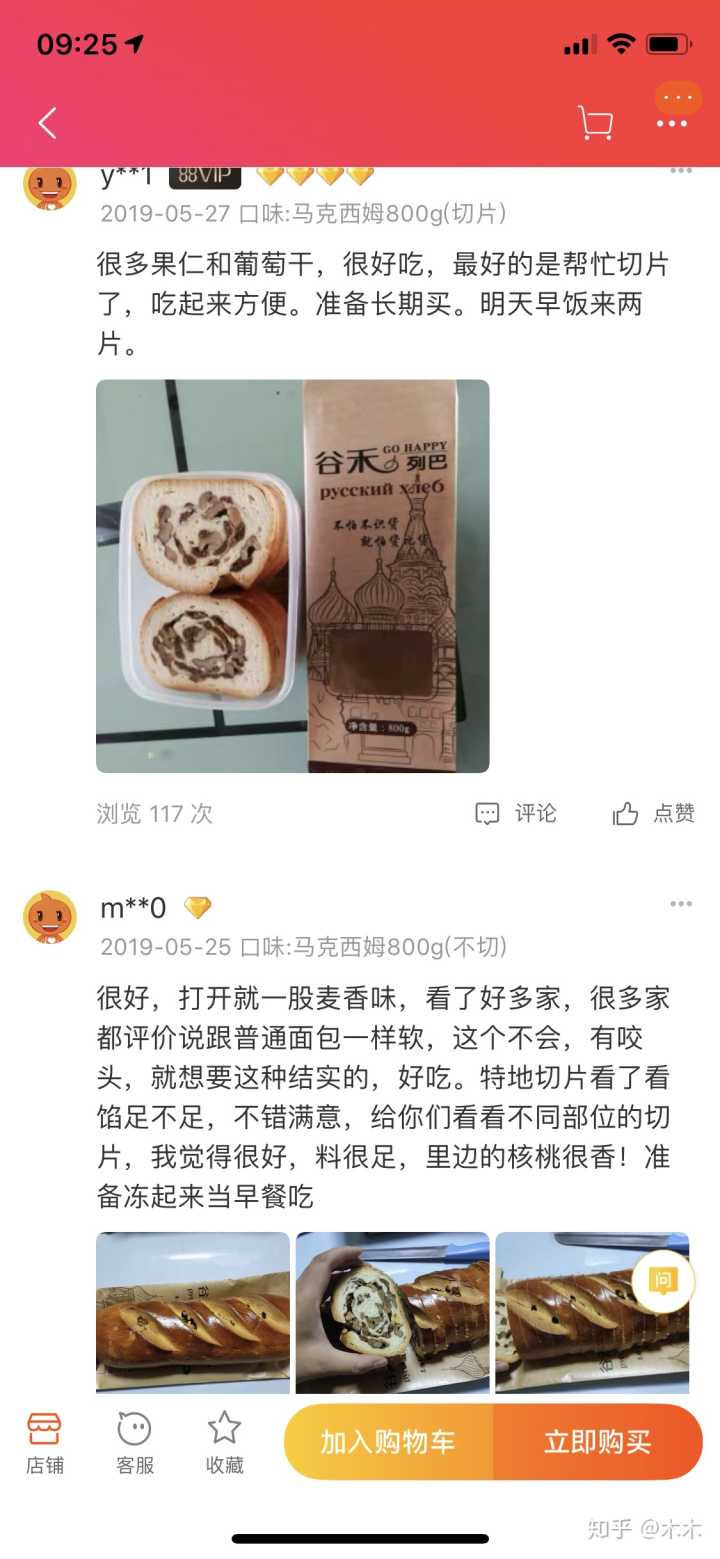Image resolution: width=720 pixels, height=1559 pixels.
Task: Tap 立即购买 to buy now
Action: pos(597,1442)
